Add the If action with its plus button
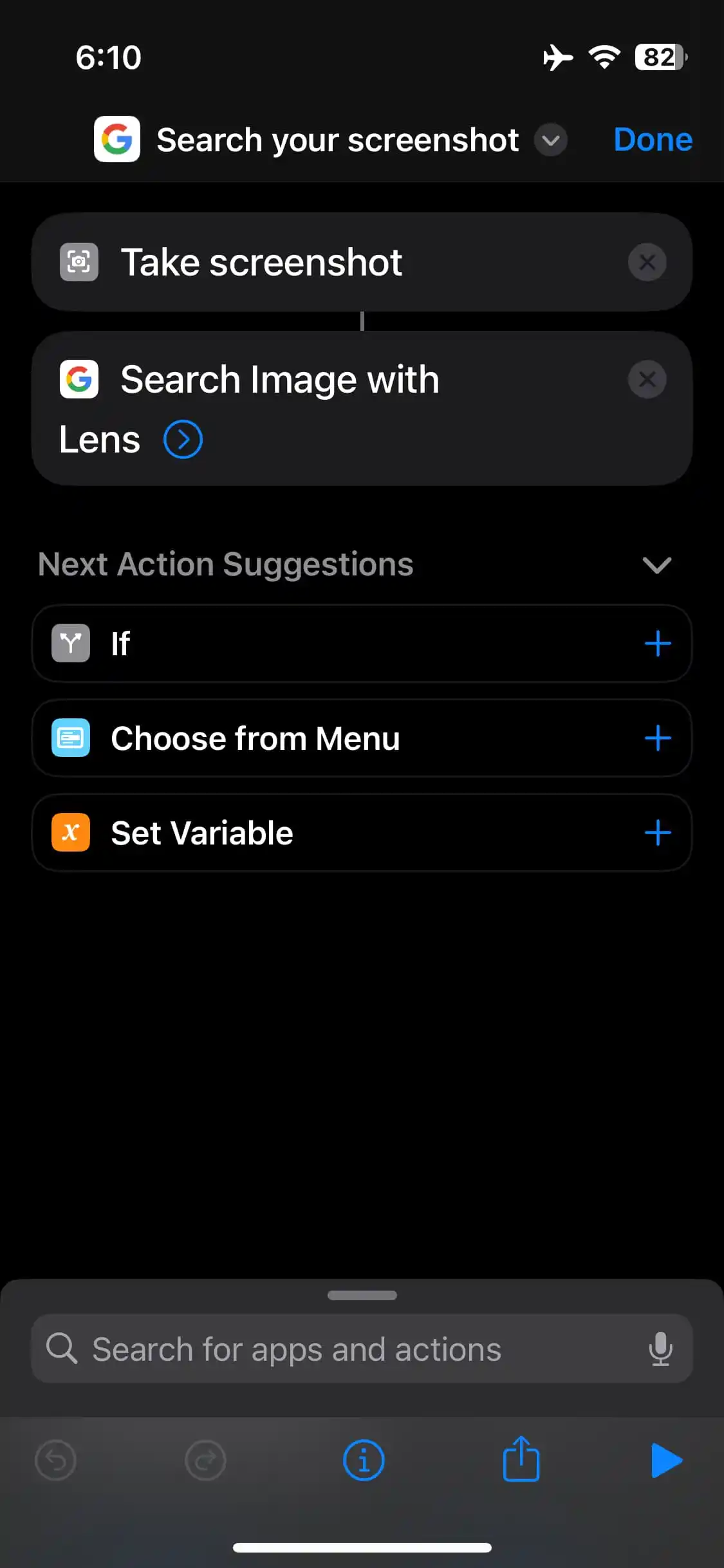 pos(657,643)
